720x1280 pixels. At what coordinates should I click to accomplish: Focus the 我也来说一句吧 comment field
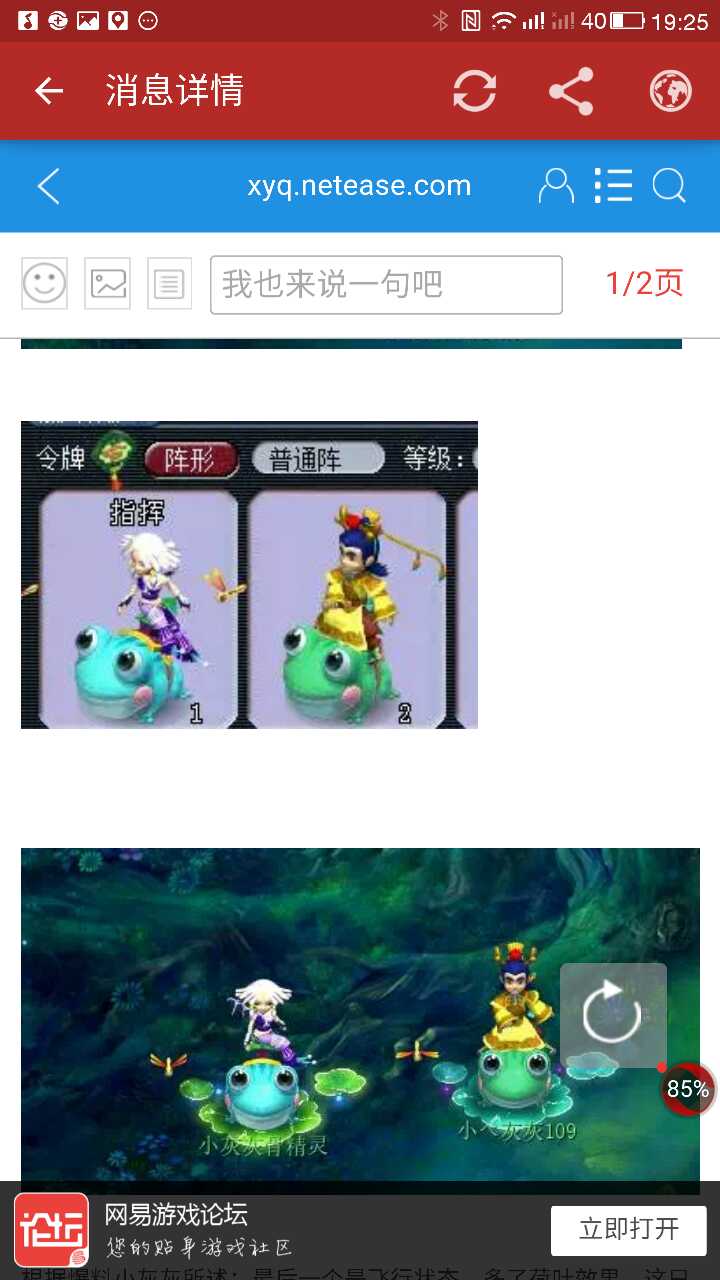385,285
